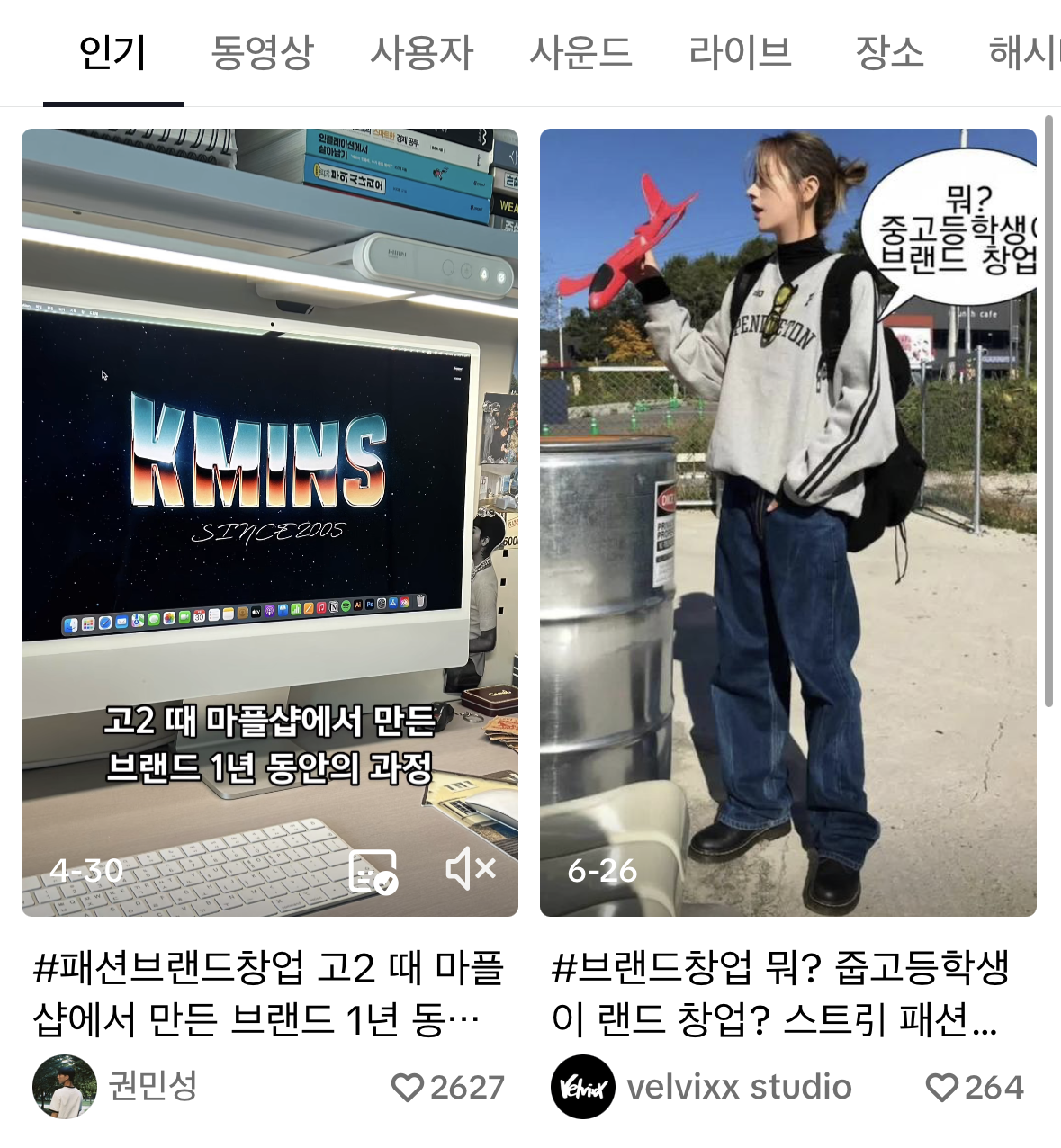Open 권민성's profile
Screen dimensions: 1061x1148
[x=65, y=1087]
